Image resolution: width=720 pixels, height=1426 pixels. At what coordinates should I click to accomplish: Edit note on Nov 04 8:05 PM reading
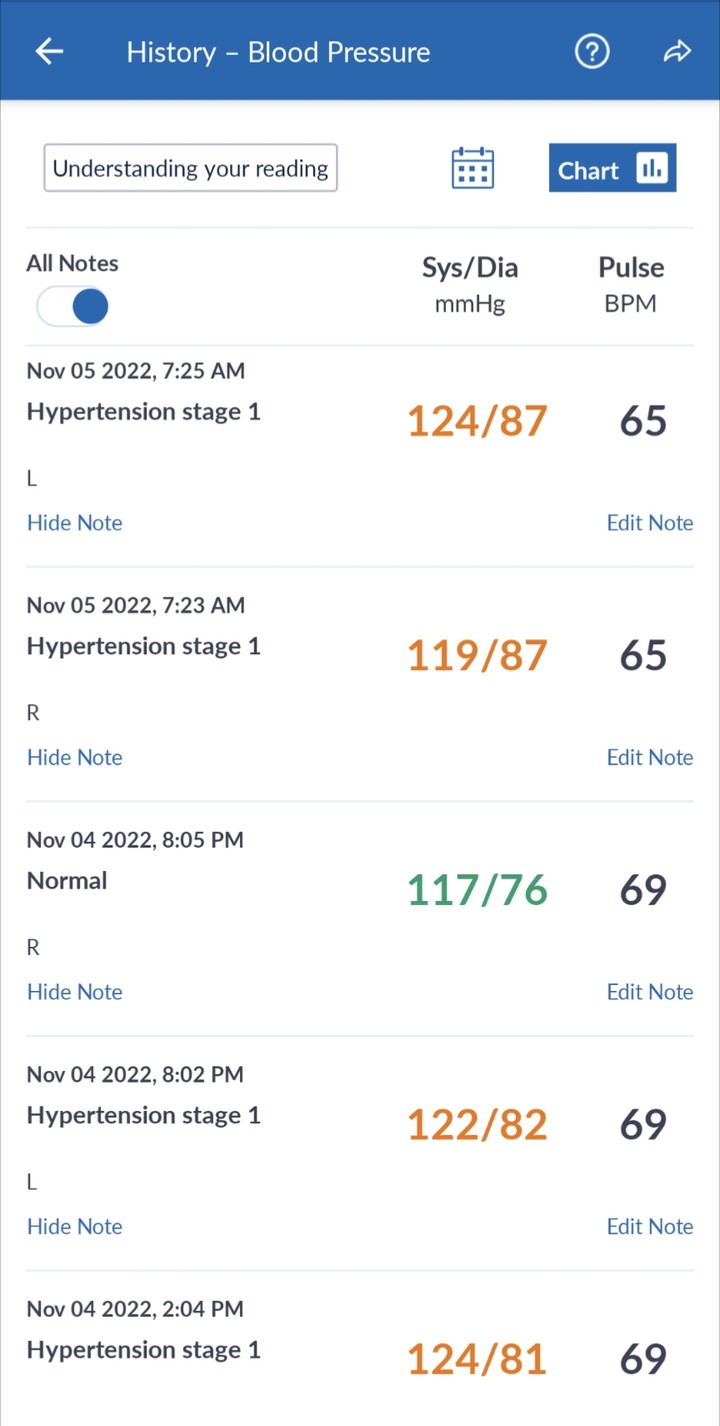(x=650, y=992)
